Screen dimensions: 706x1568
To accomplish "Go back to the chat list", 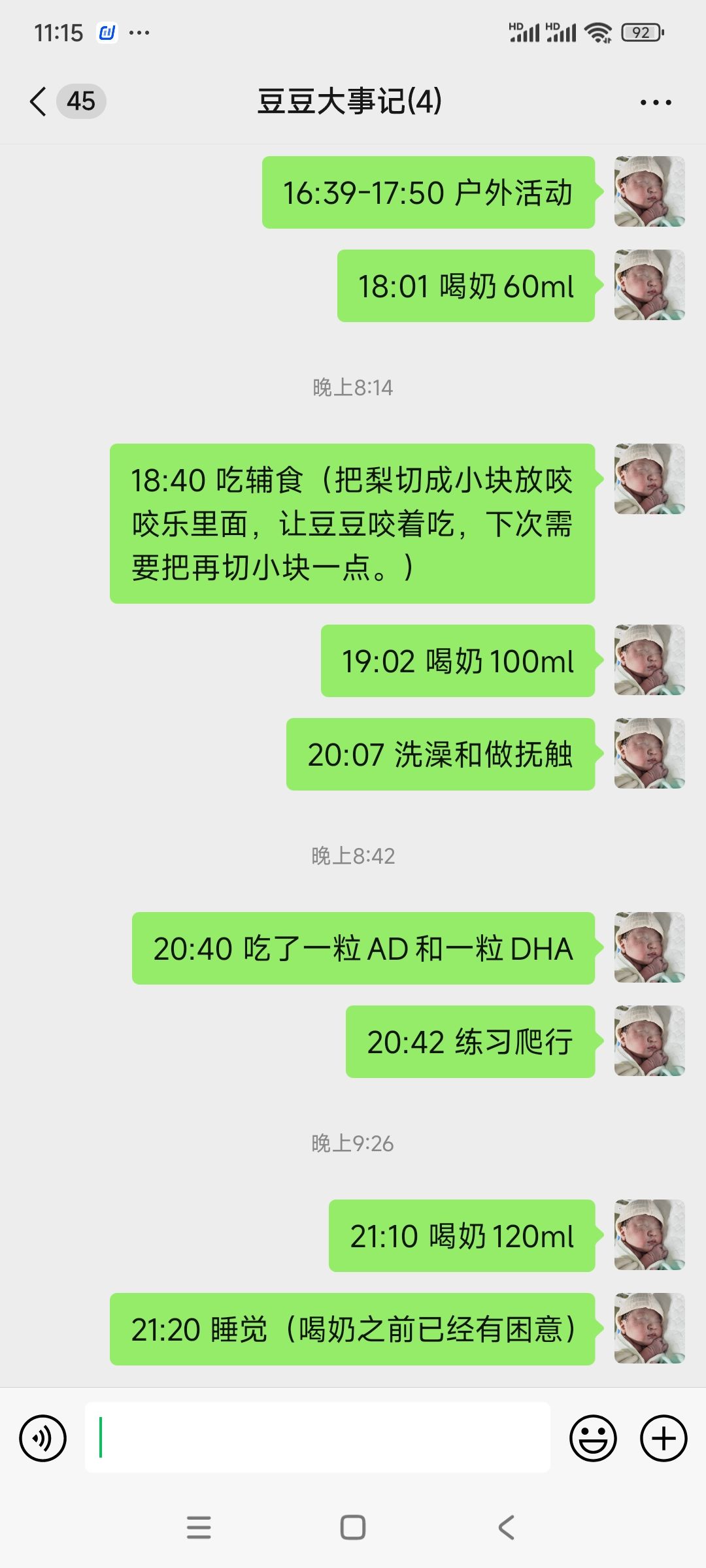I will pyautogui.click(x=39, y=102).
